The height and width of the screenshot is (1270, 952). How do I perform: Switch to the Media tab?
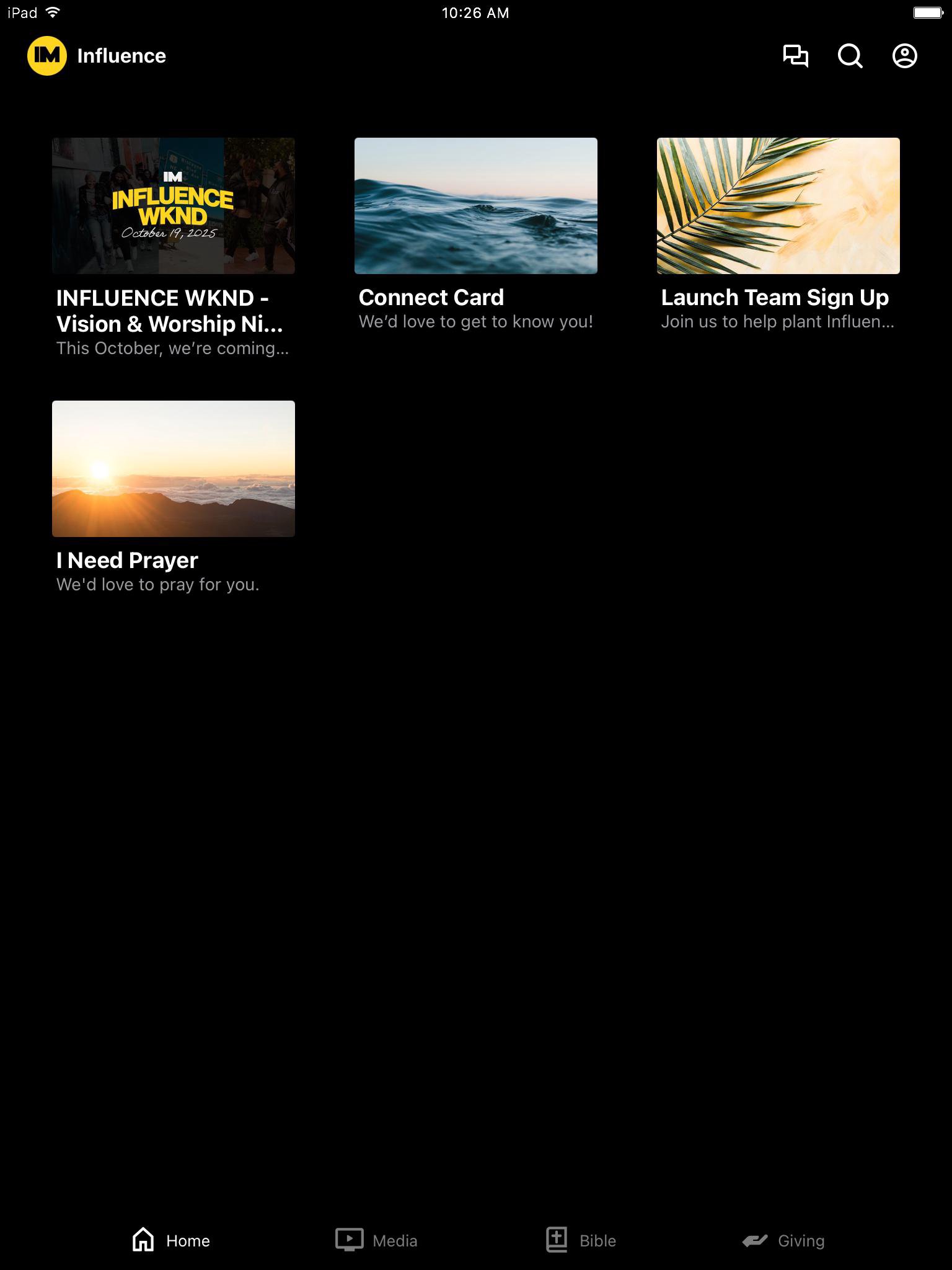tap(376, 1240)
